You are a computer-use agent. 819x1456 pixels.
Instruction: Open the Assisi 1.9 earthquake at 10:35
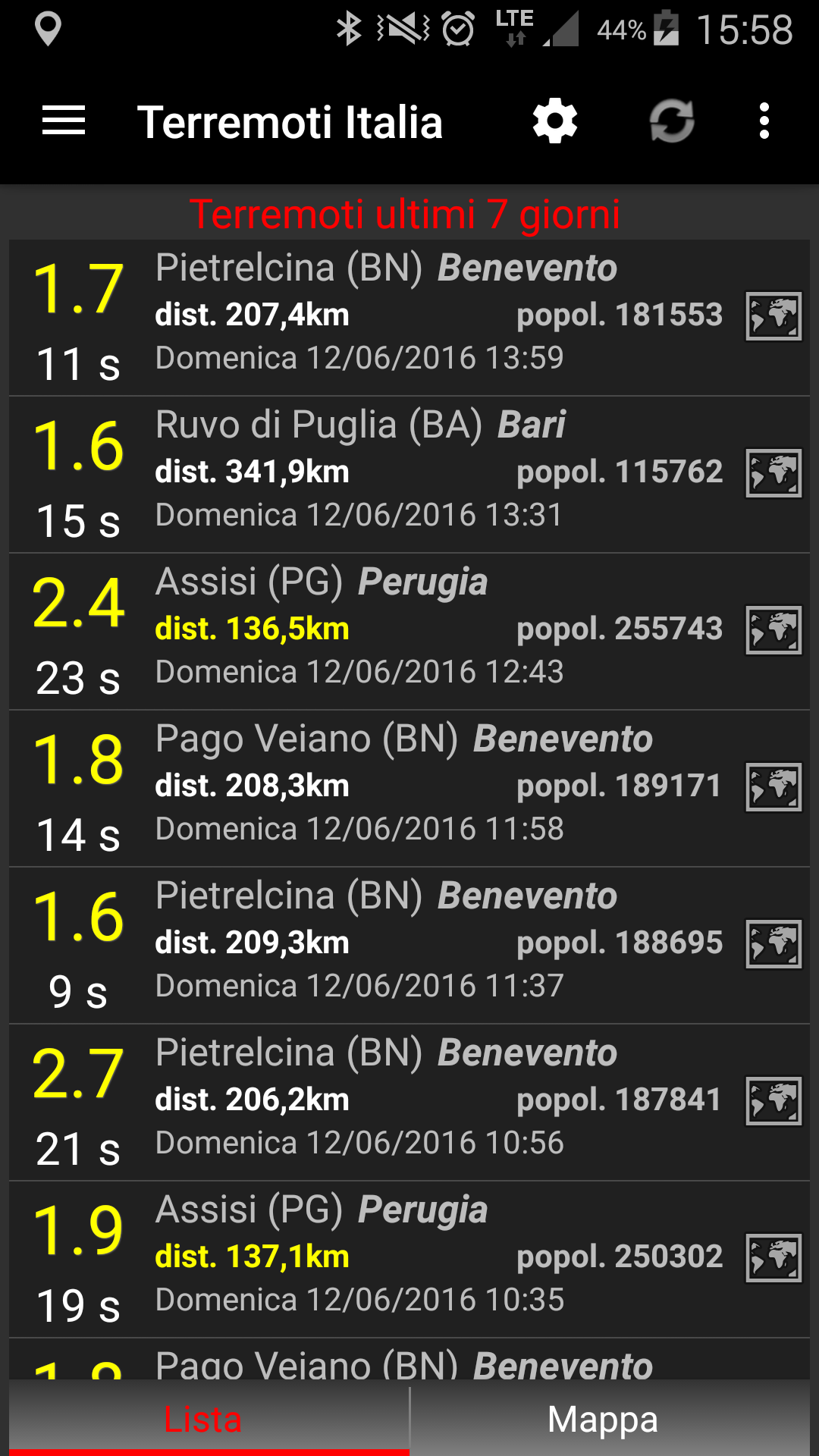[379, 1259]
